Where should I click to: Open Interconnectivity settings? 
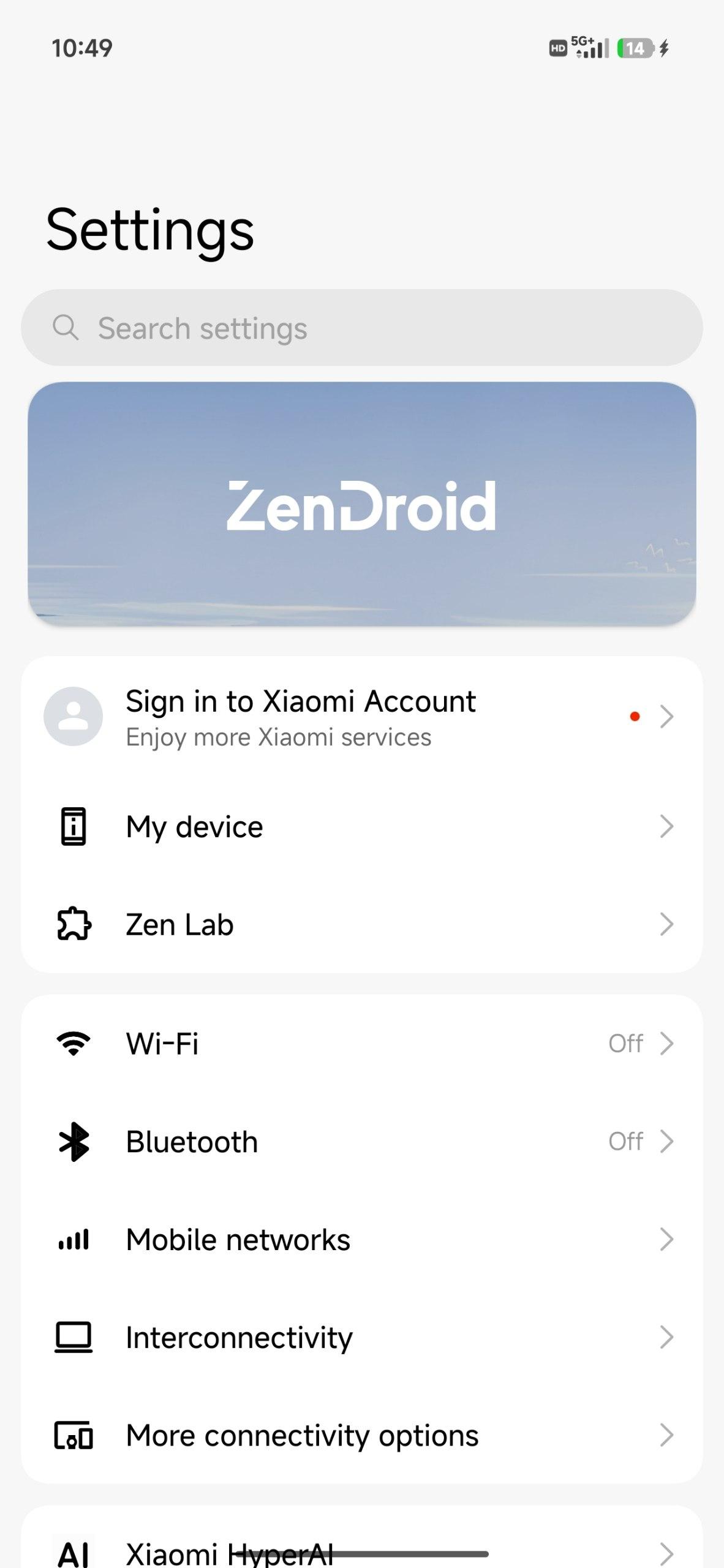(361, 1338)
